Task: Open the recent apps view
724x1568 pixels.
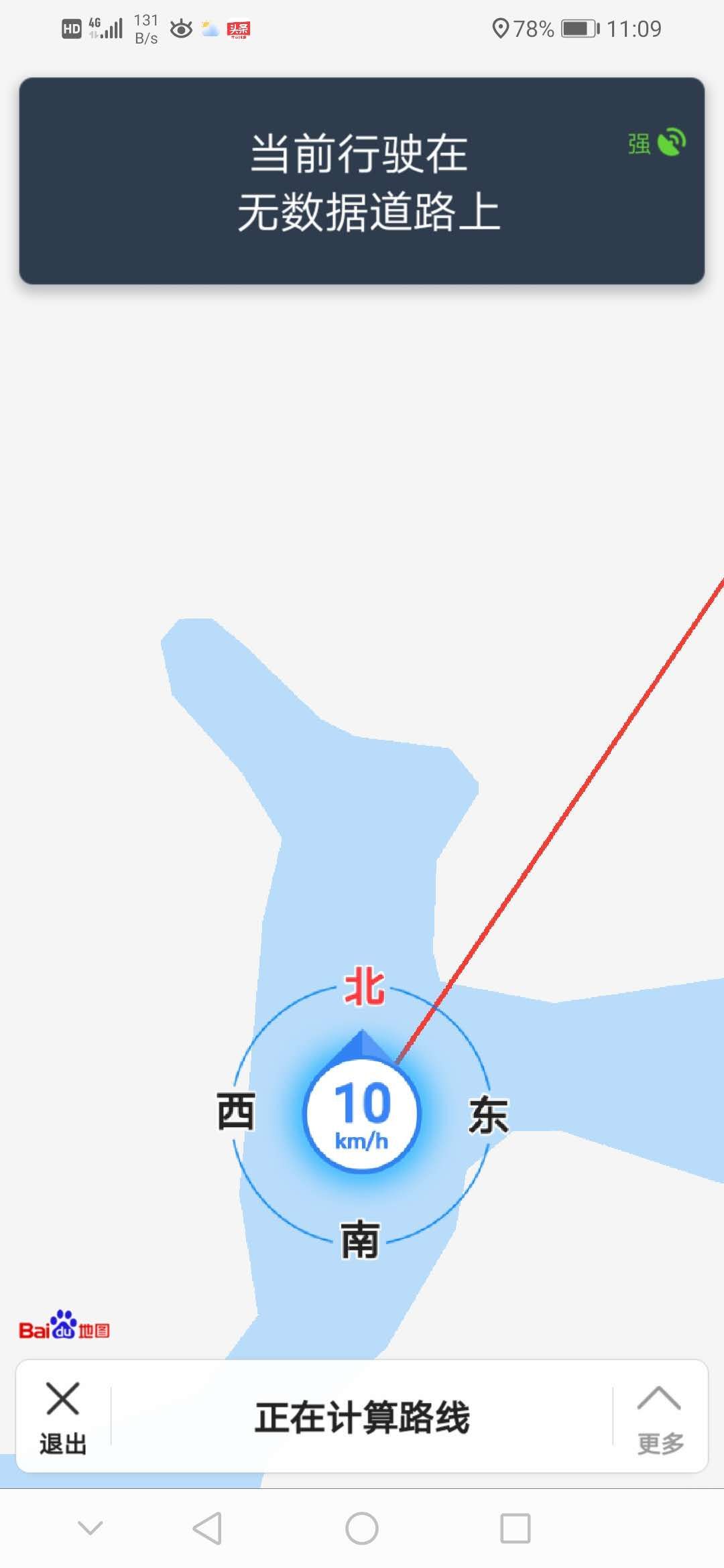Action: pyautogui.click(x=515, y=1528)
